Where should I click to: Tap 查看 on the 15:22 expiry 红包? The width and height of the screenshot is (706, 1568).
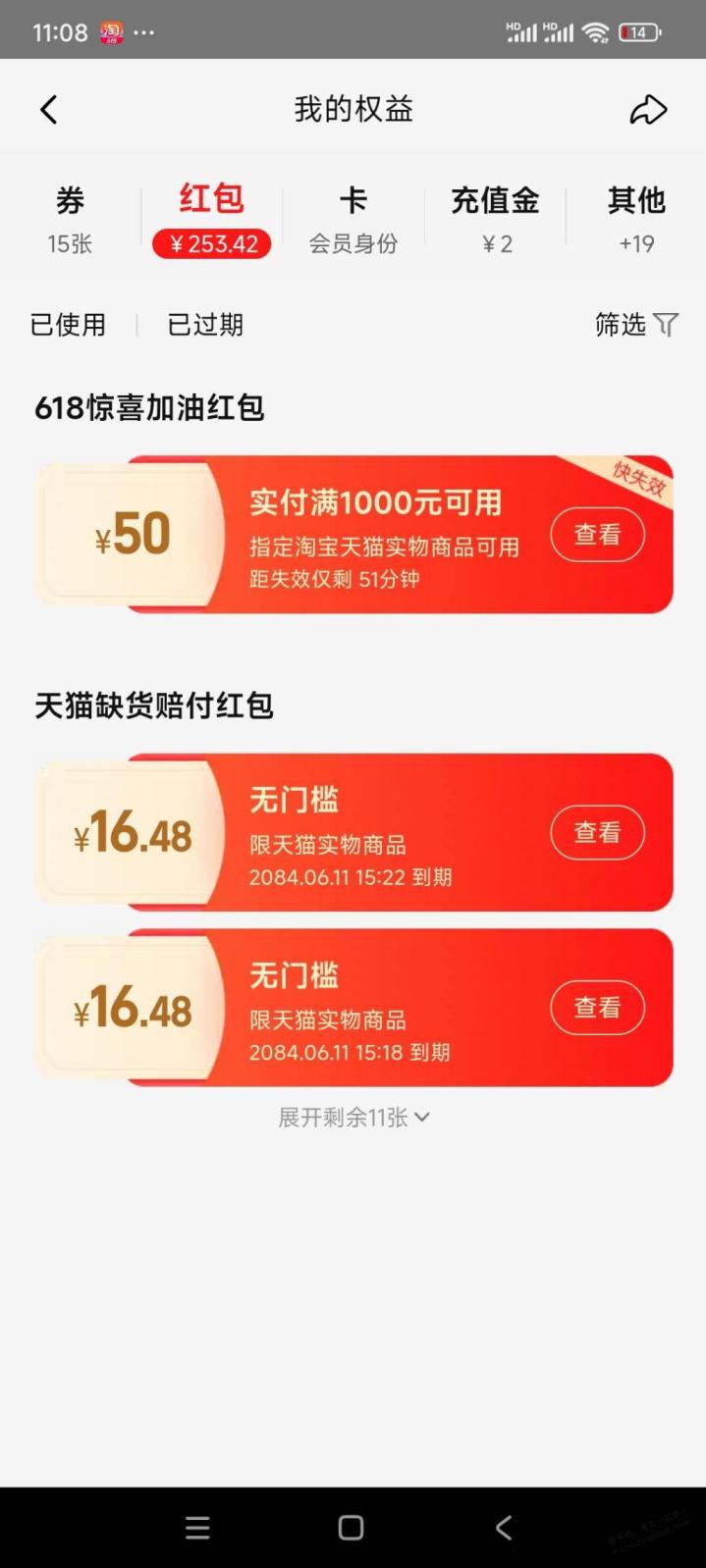597,833
